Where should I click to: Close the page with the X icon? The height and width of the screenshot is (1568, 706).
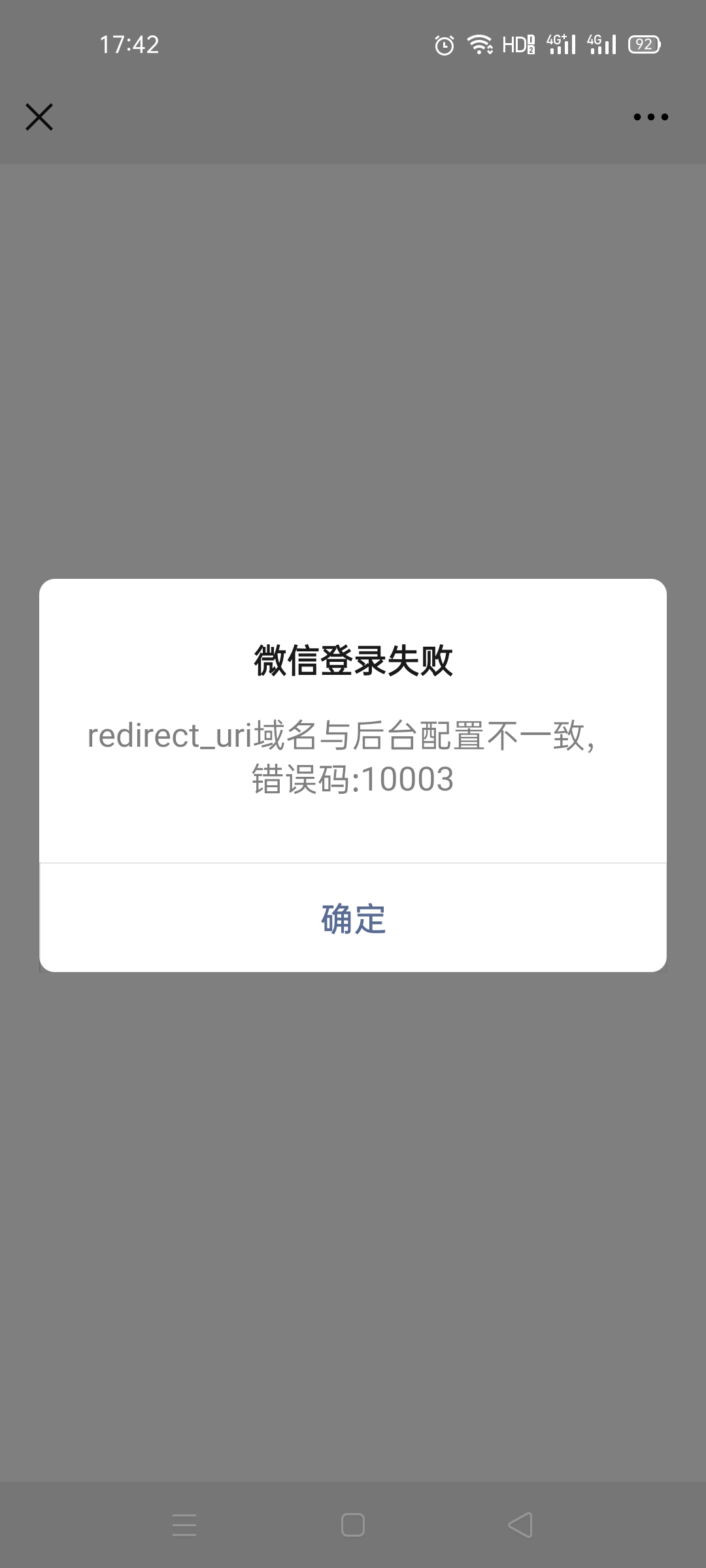39,117
